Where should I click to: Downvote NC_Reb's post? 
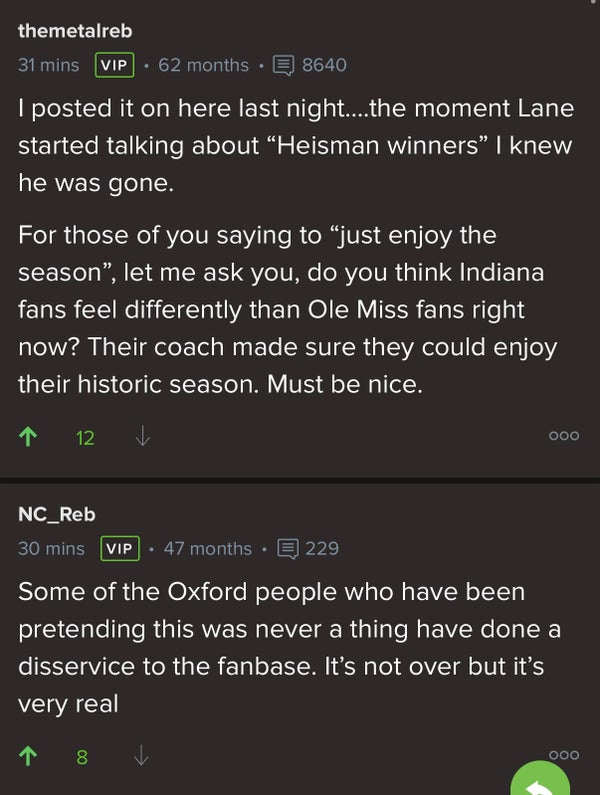pyautogui.click(x=141, y=757)
